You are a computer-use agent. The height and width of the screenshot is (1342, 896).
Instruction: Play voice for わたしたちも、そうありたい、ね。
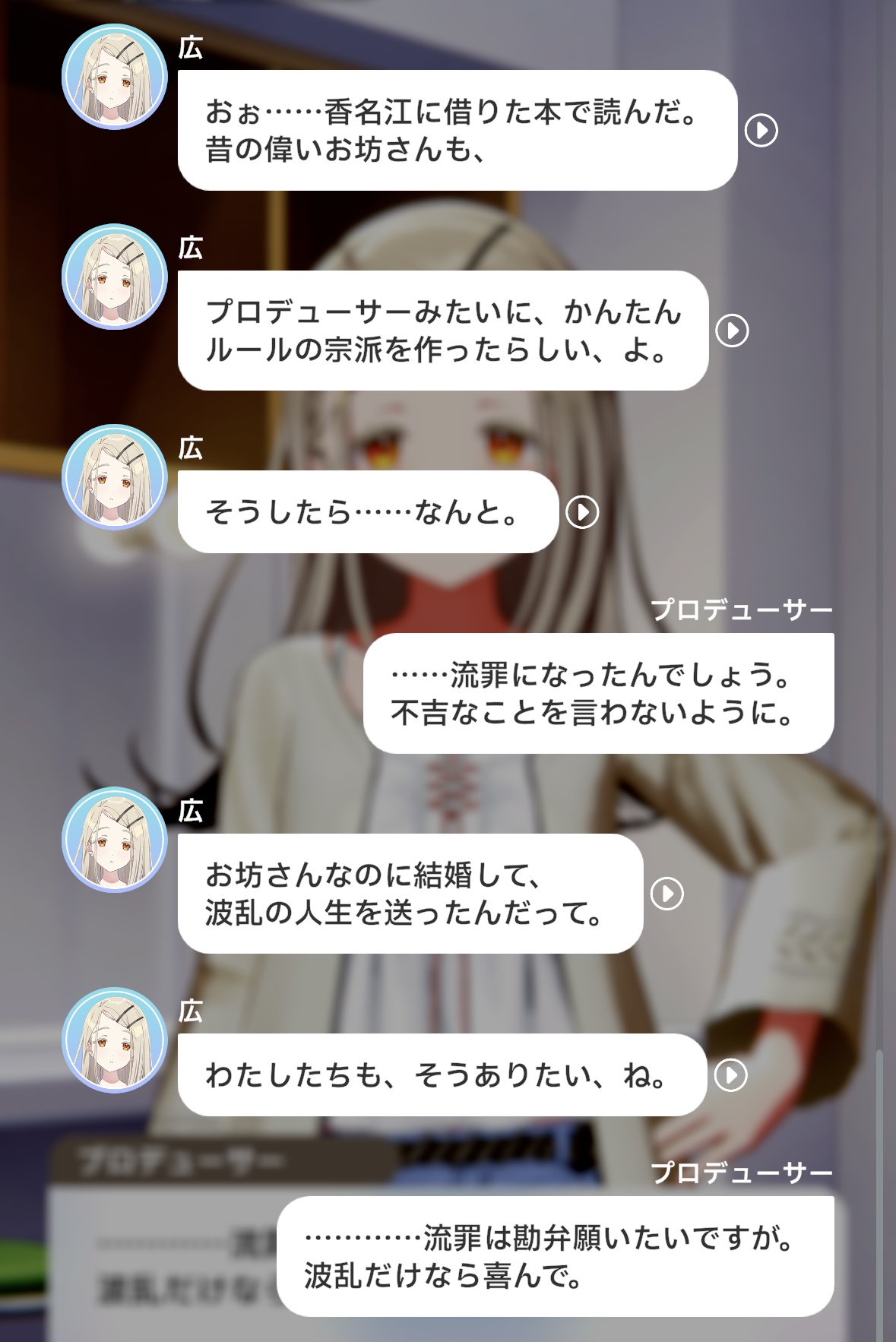click(x=731, y=1075)
